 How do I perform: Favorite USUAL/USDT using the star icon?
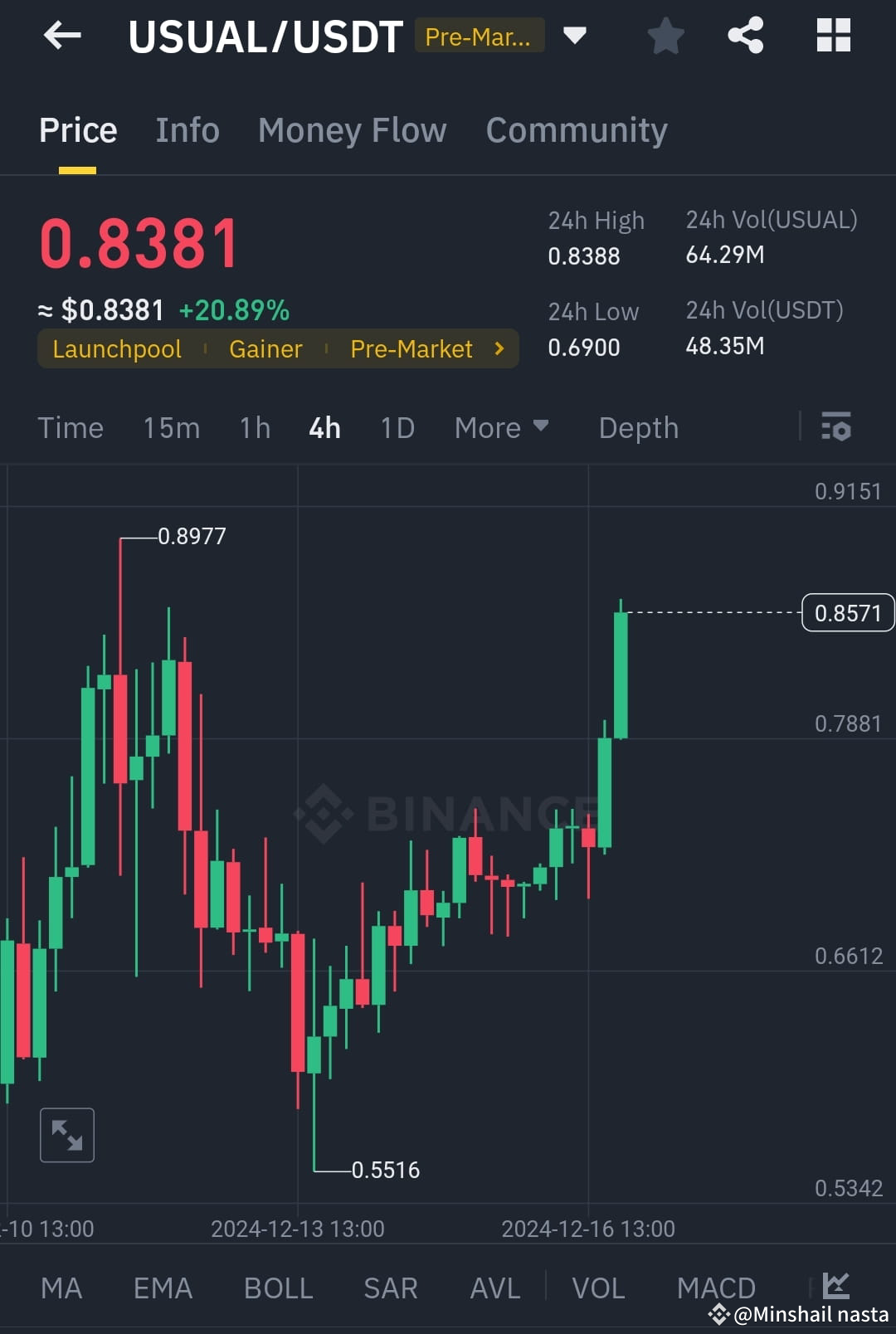click(665, 36)
